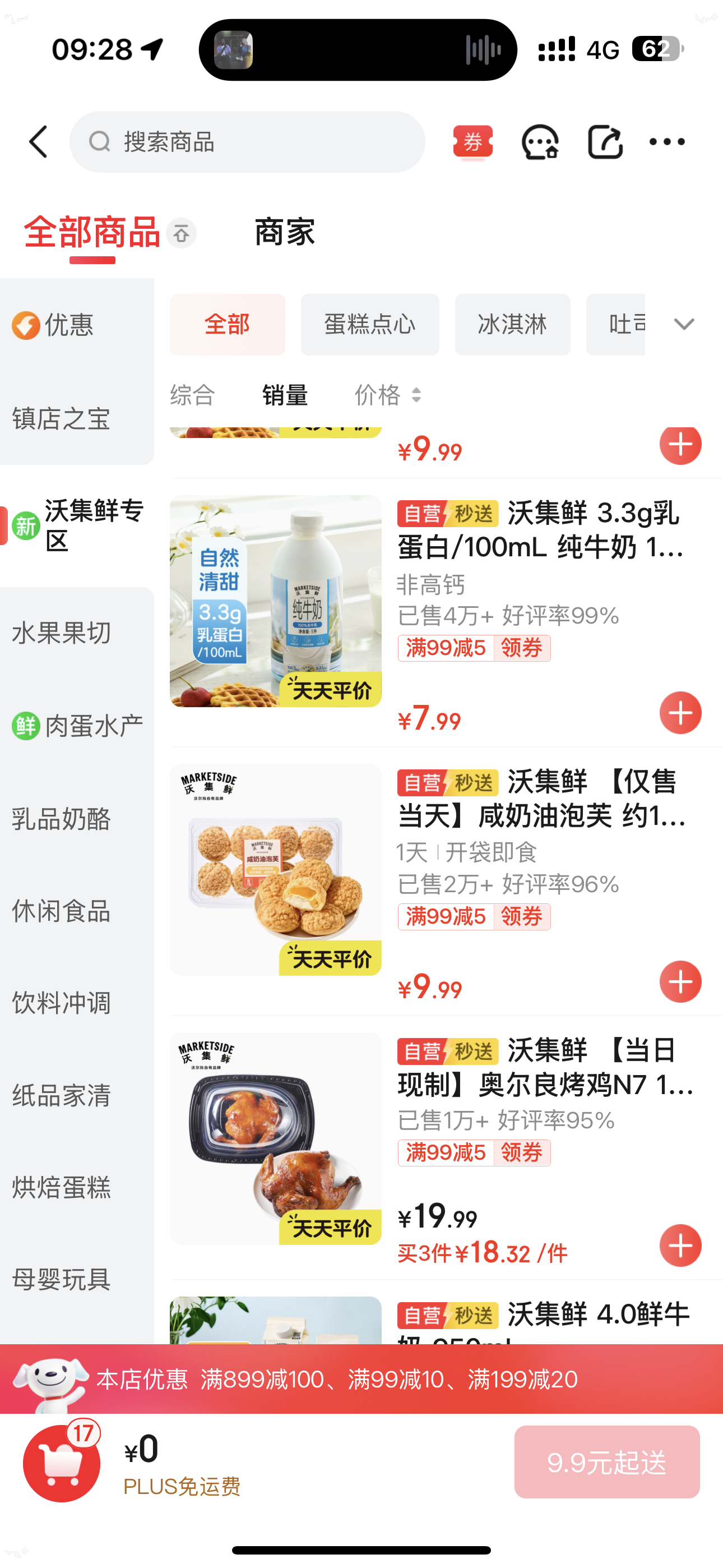Add 咸奶油泡芙 to the cart
Viewport: 723px width, 1568px height.
point(680,982)
